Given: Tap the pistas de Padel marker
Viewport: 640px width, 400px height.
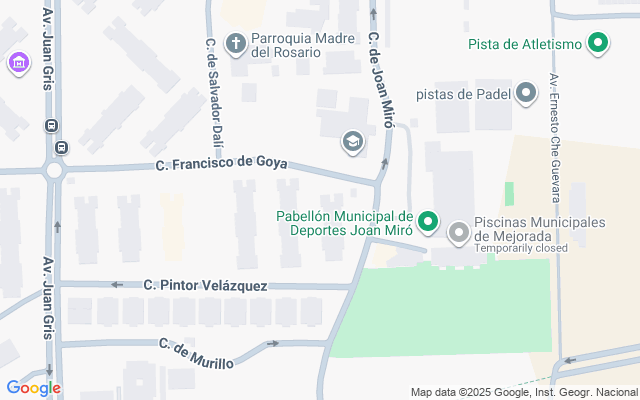Looking at the screenshot, I should [526, 93].
